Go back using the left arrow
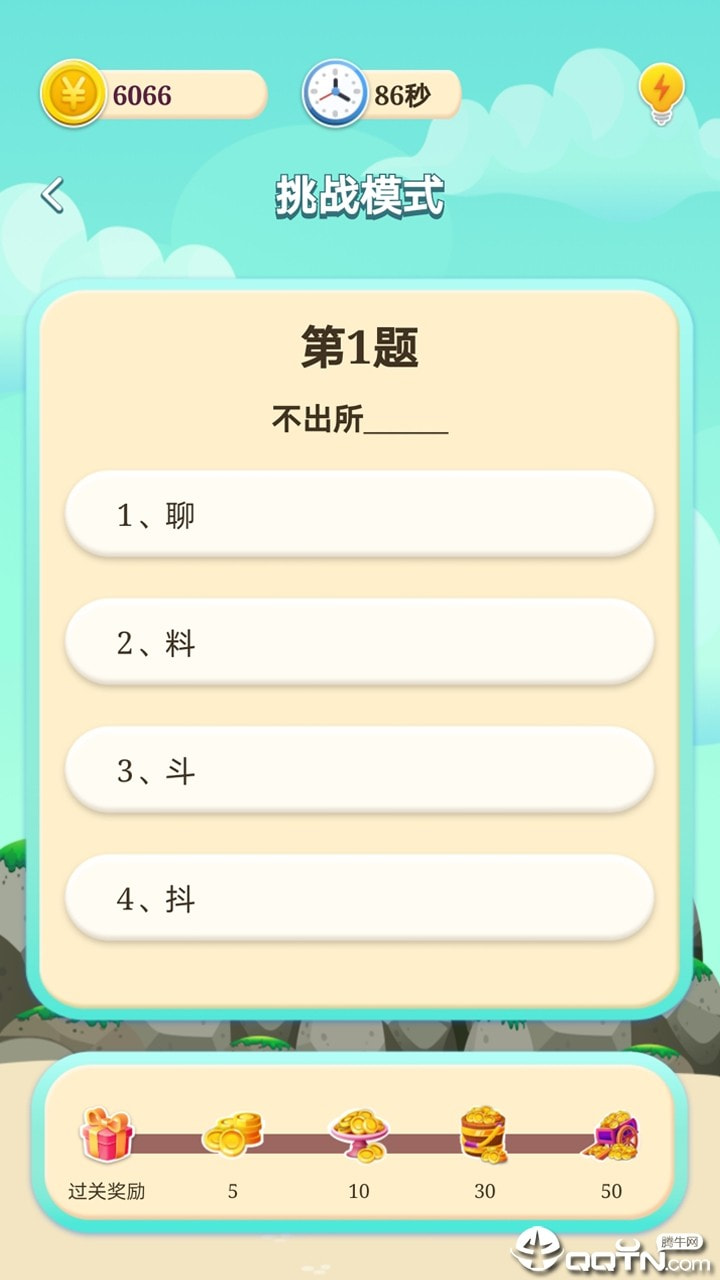The image size is (720, 1280). pyautogui.click(x=53, y=195)
